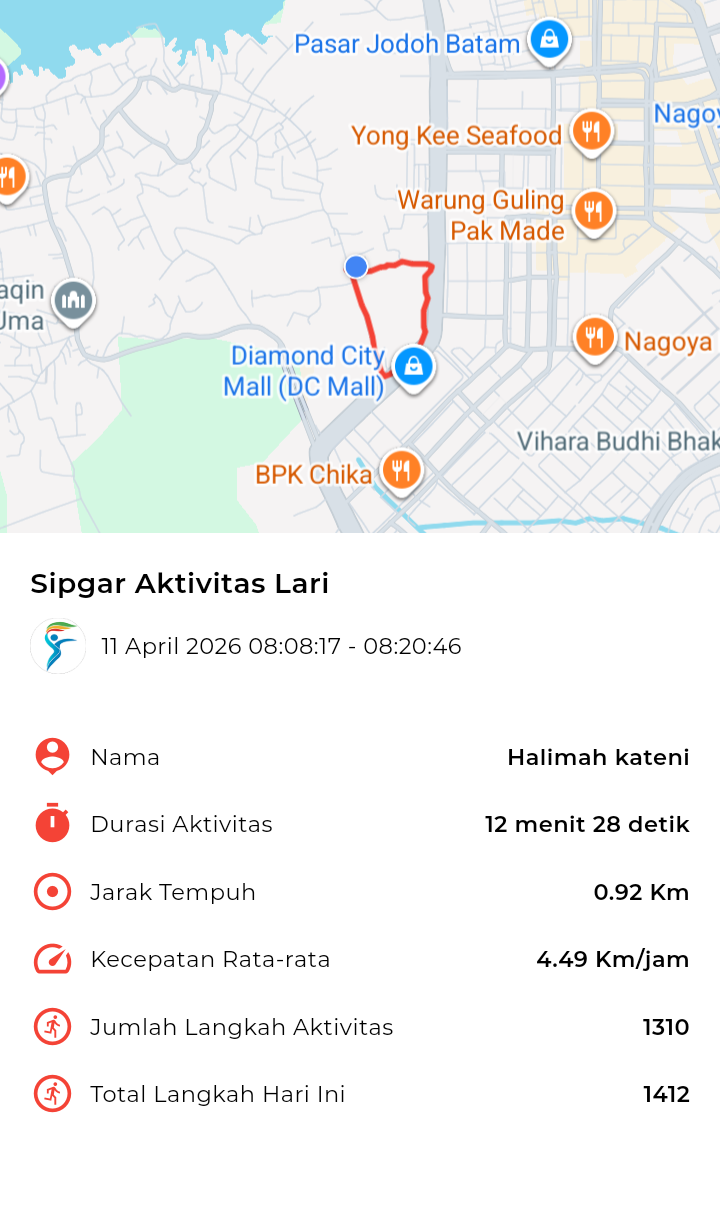Screen dimensions: 720x1213
Task: Select the mosque marker on the map
Action: [x=73, y=300]
